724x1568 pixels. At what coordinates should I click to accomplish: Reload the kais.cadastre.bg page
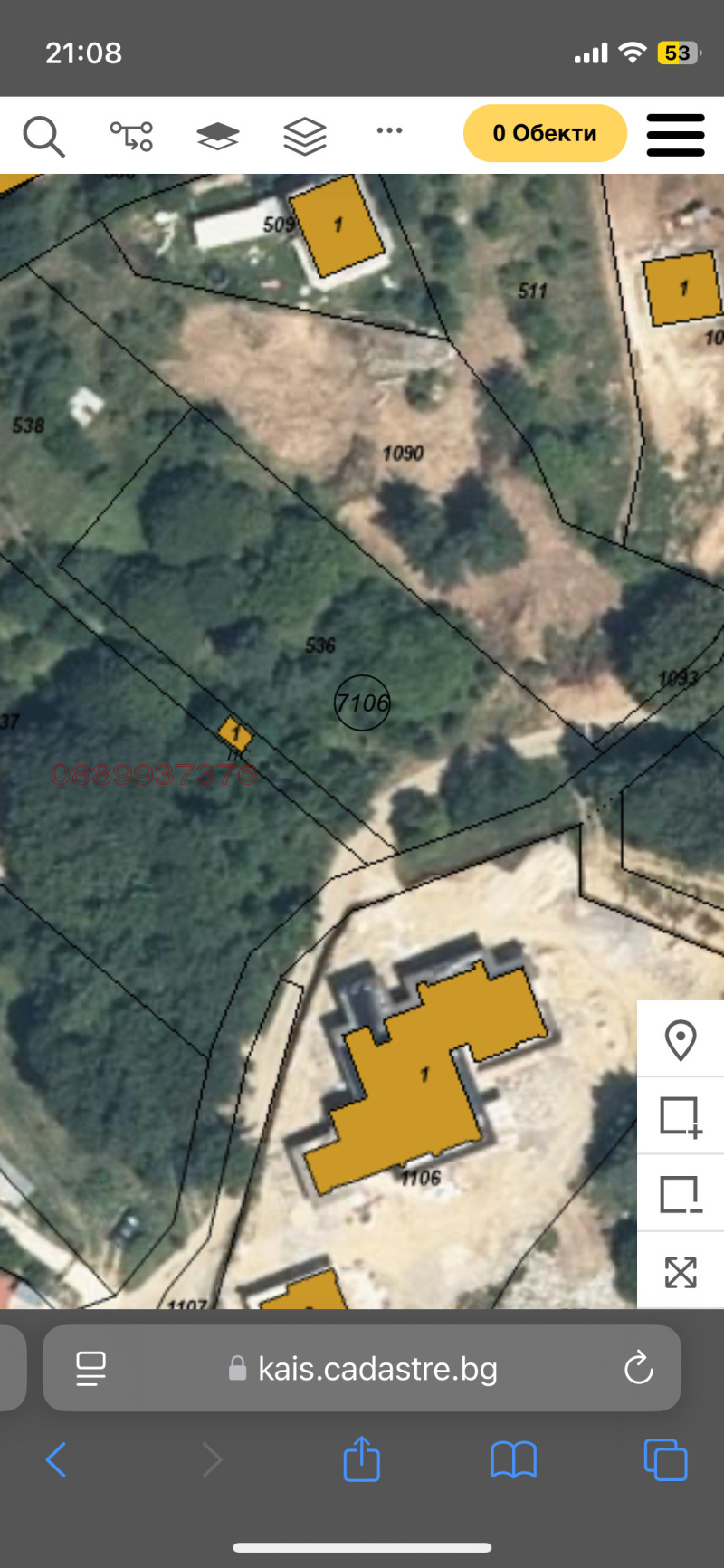click(x=639, y=1369)
